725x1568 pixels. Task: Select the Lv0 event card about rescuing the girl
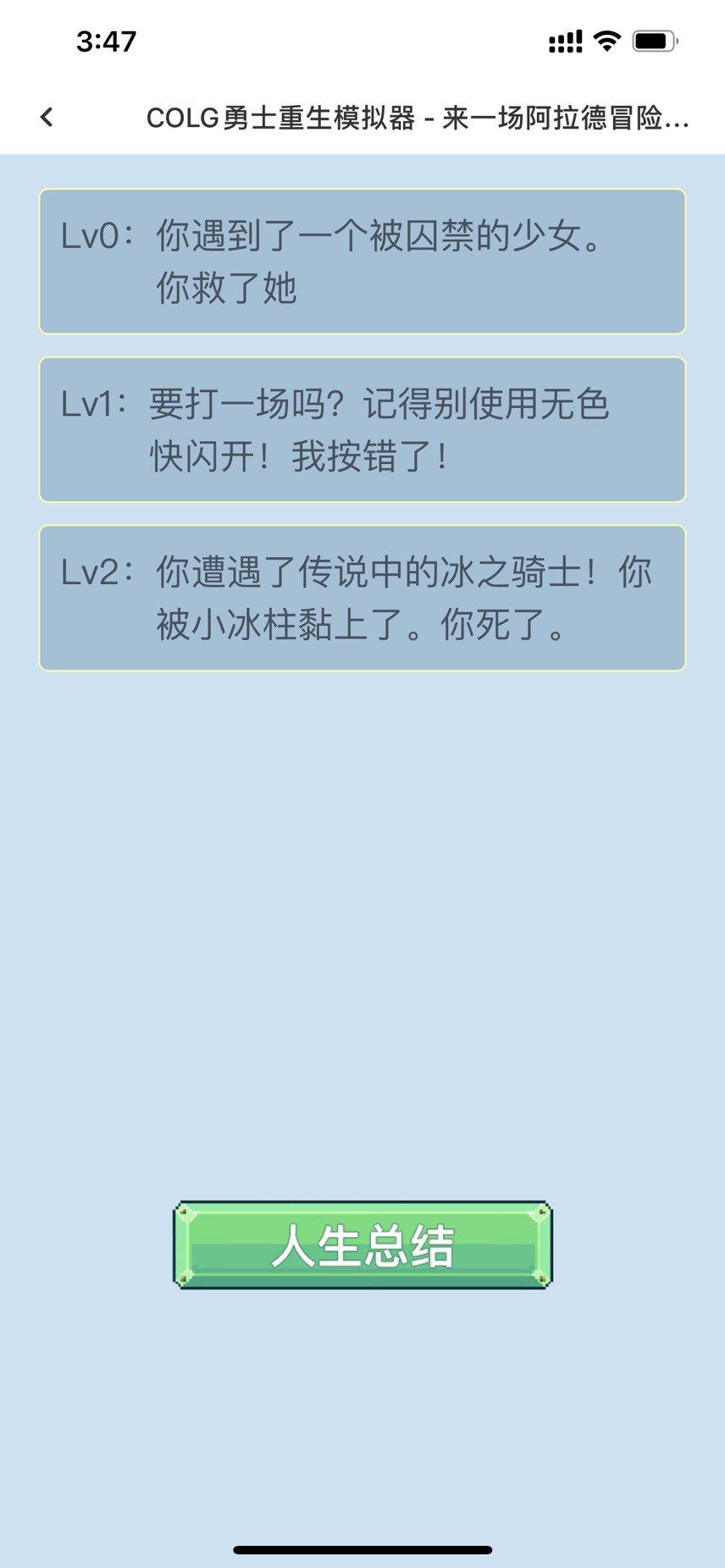pyautogui.click(x=362, y=260)
